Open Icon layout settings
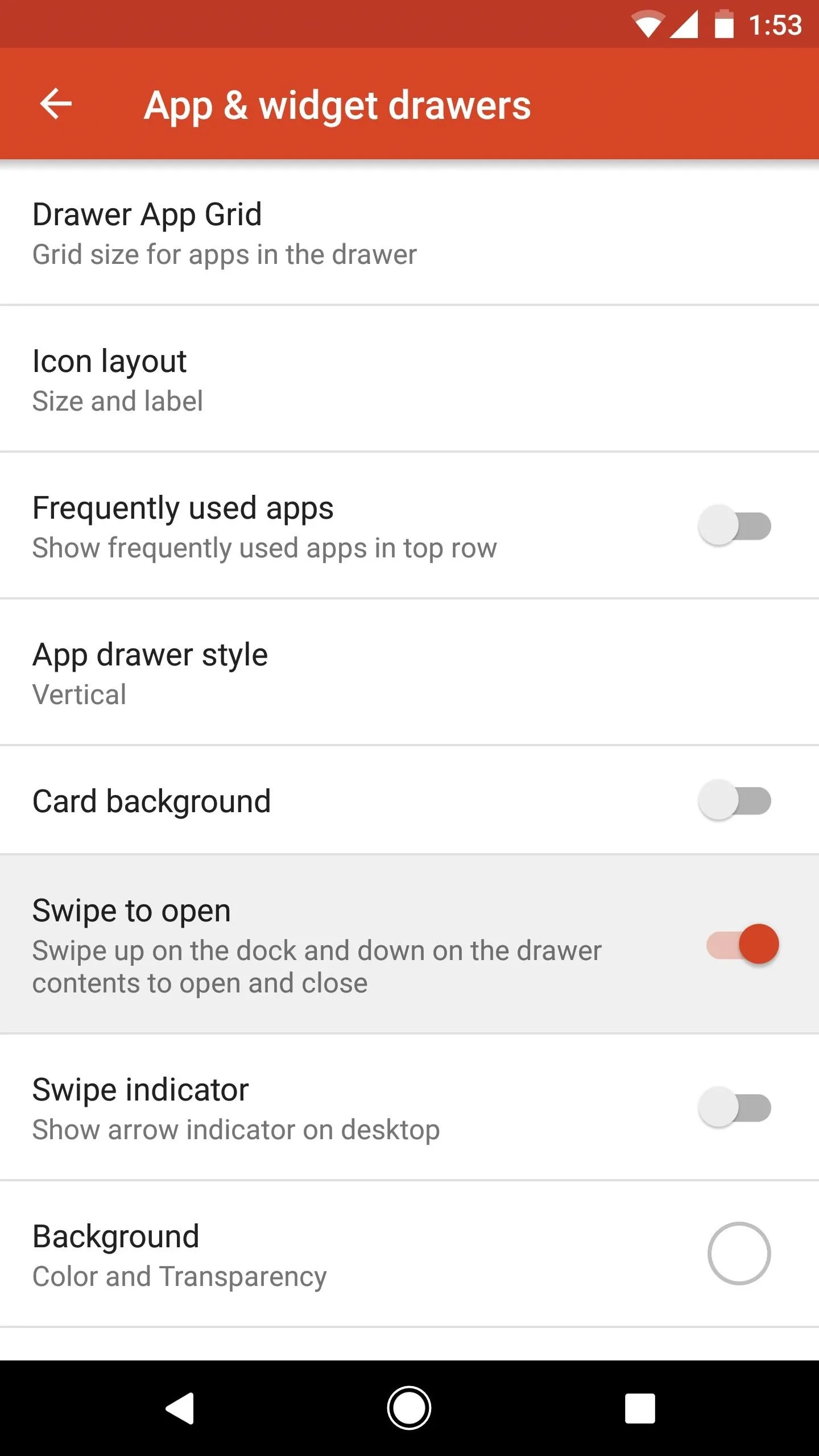The height and width of the screenshot is (1456, 819). (409, 379)
